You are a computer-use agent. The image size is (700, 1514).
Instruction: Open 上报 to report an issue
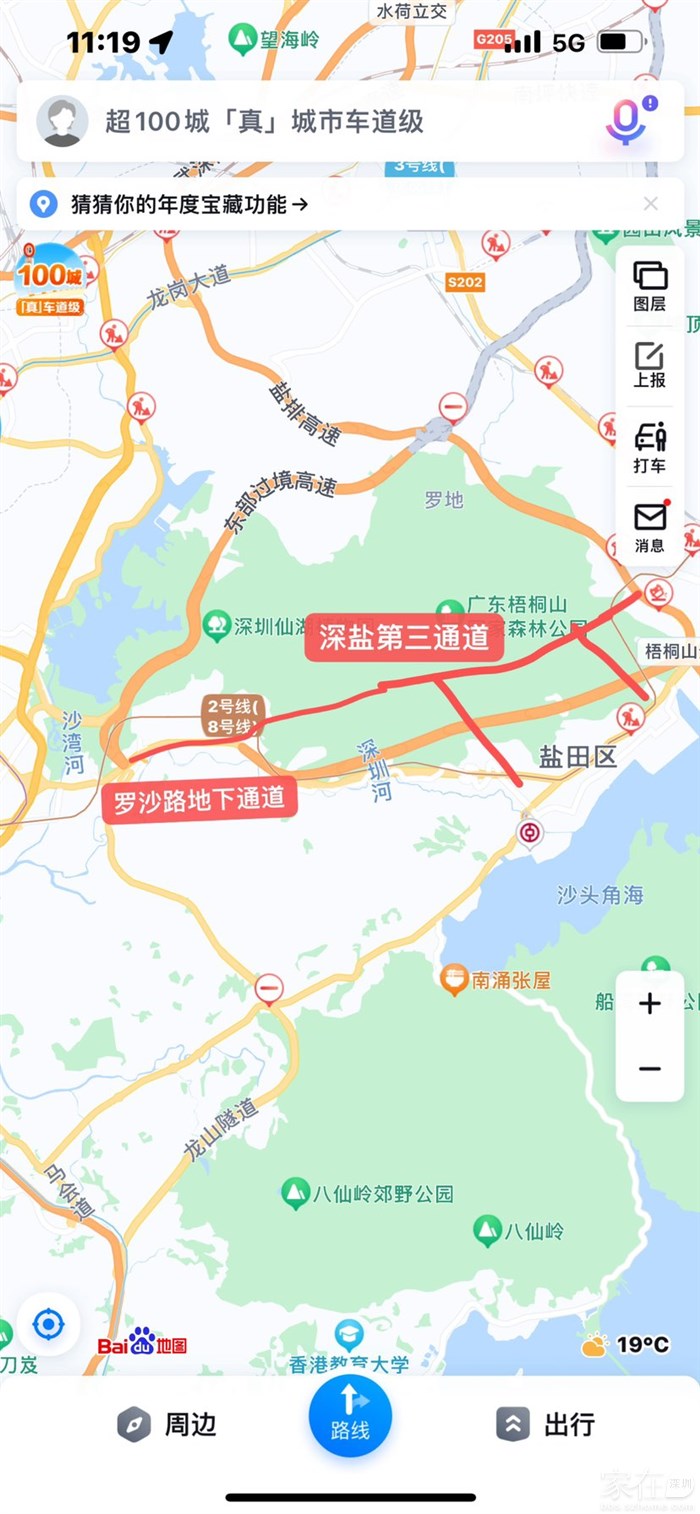[x=650, y=364]
